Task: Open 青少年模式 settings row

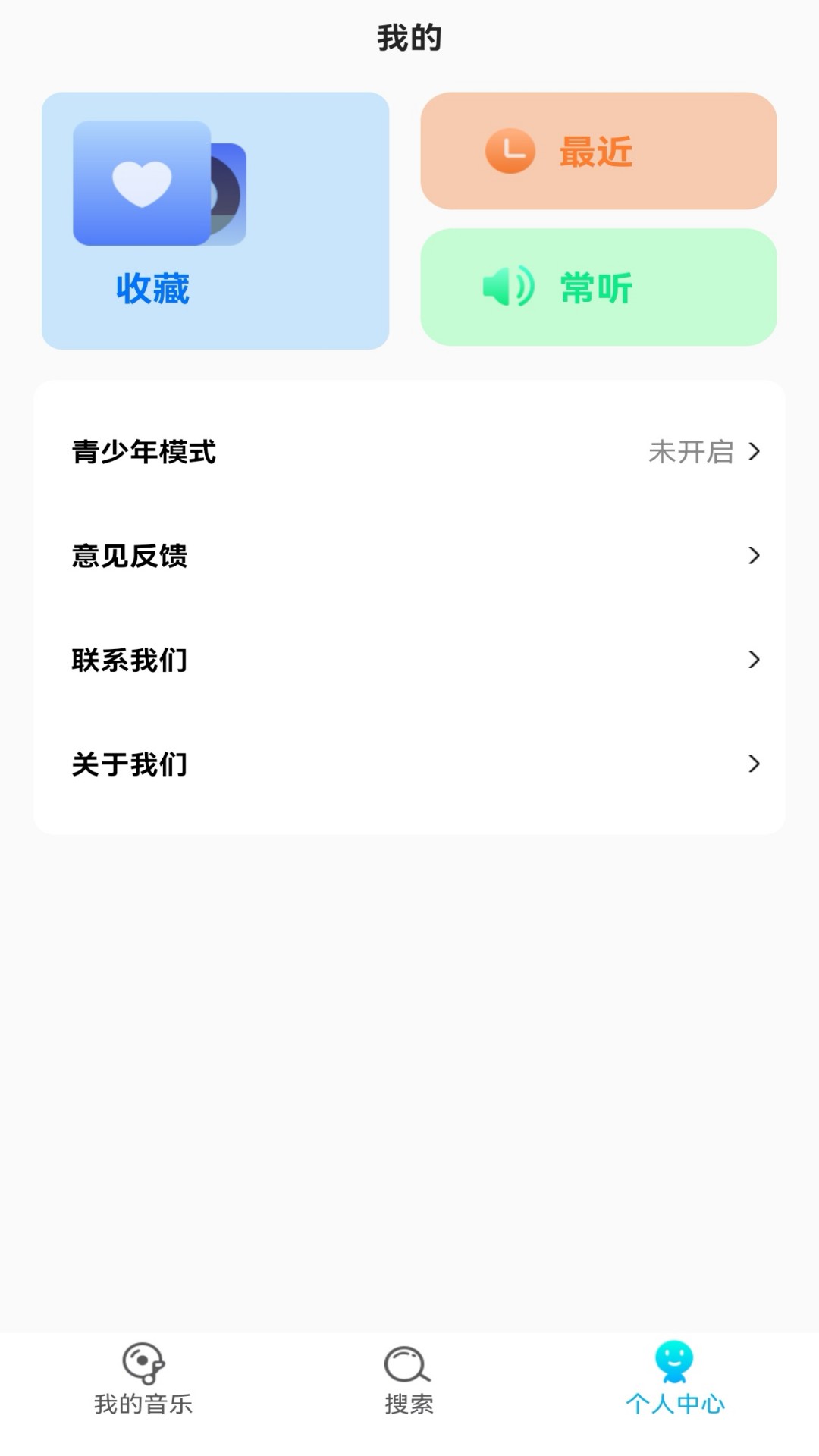Action: click(409, 452)
